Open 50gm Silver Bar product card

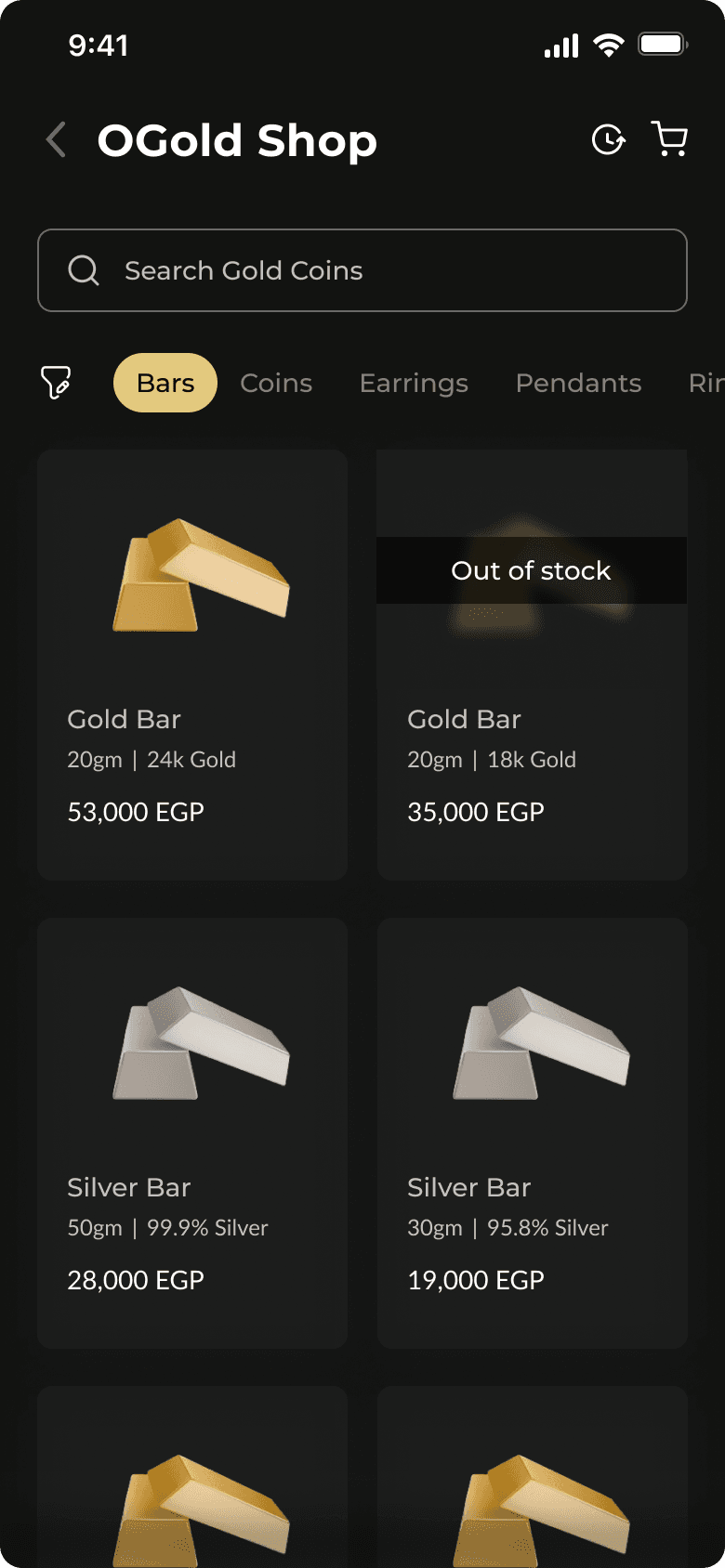click(x=192, y=1133)
